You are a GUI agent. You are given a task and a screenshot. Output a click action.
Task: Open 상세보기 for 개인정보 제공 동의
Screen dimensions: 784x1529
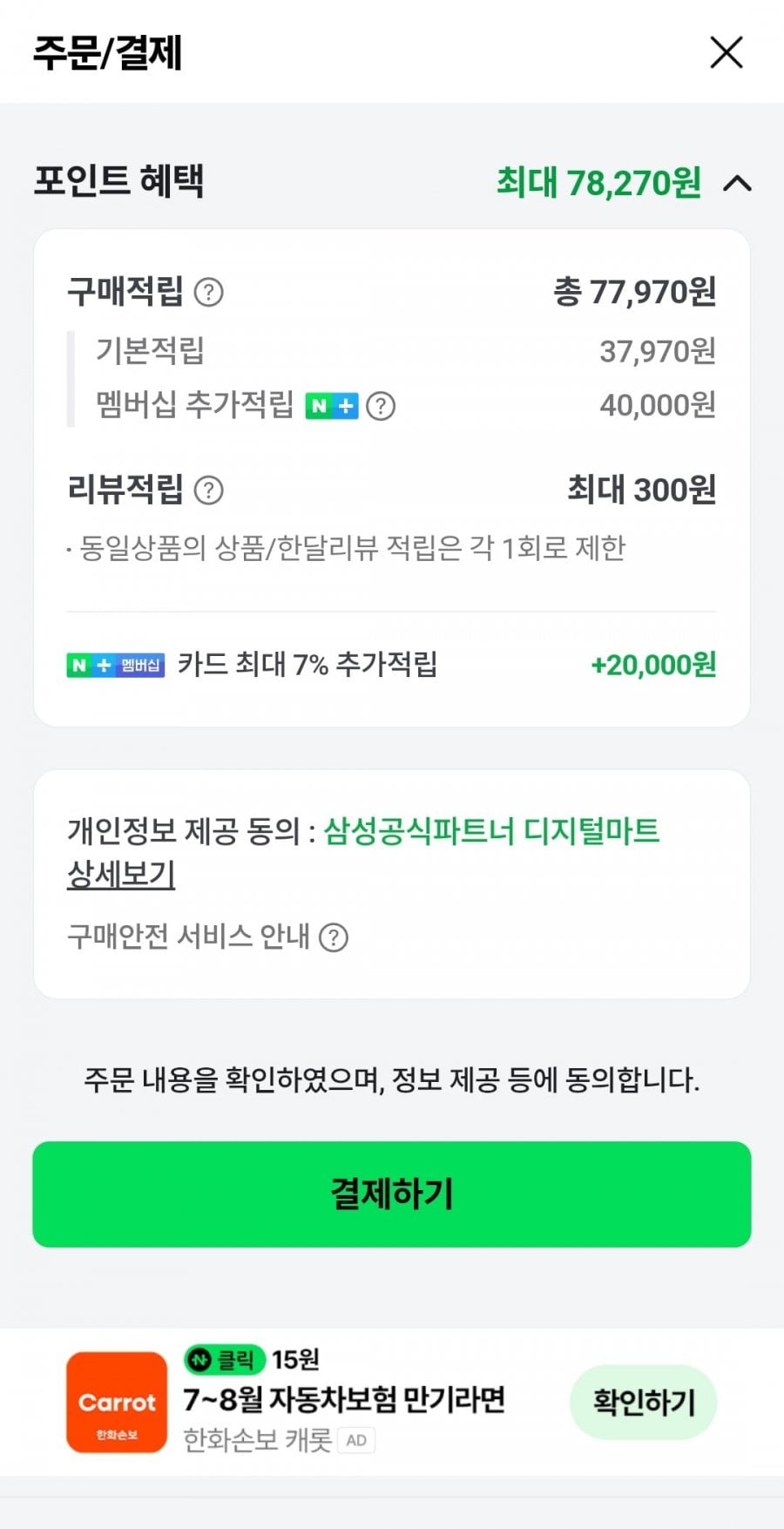pos(121,874)
